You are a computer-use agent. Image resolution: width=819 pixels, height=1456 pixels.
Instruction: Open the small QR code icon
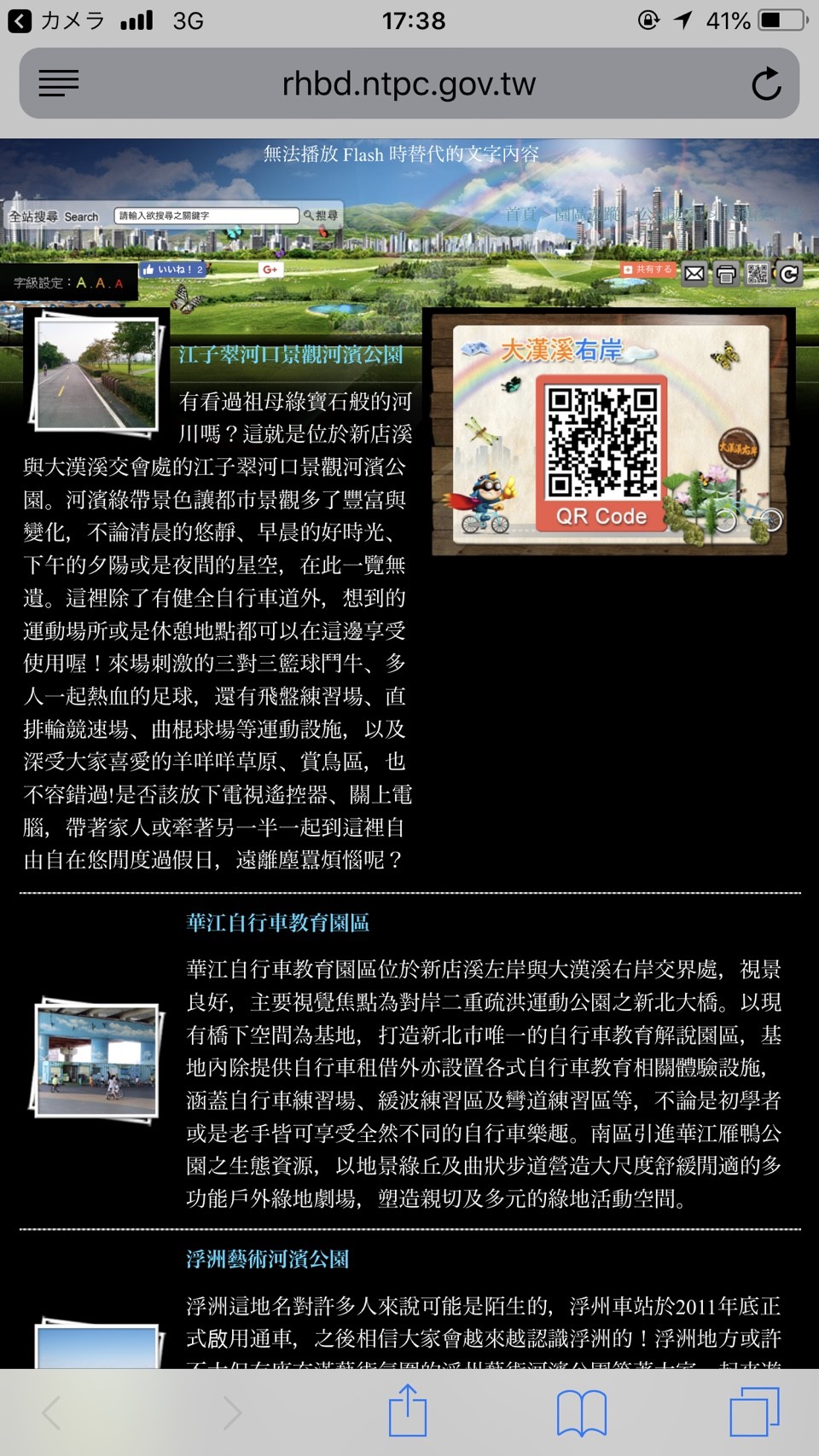(758, 274)
